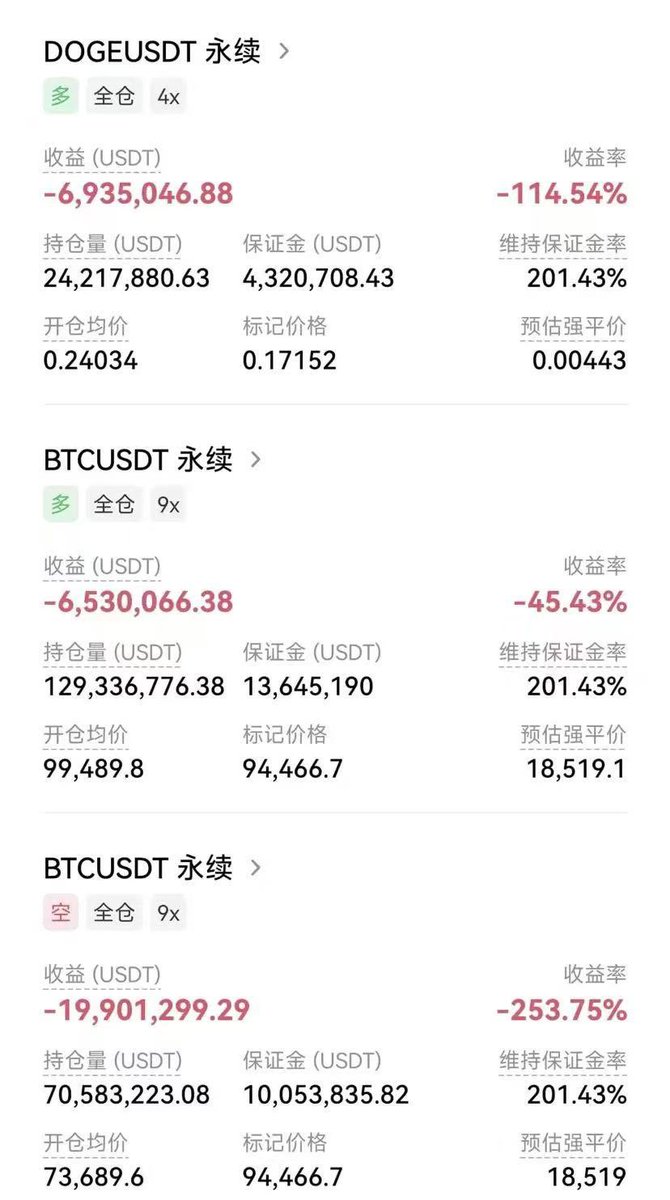Screen dimensions: 670x1200
Task: Open BTCUSDT 永续 for the 空 position
Action: tap(153, 867)
